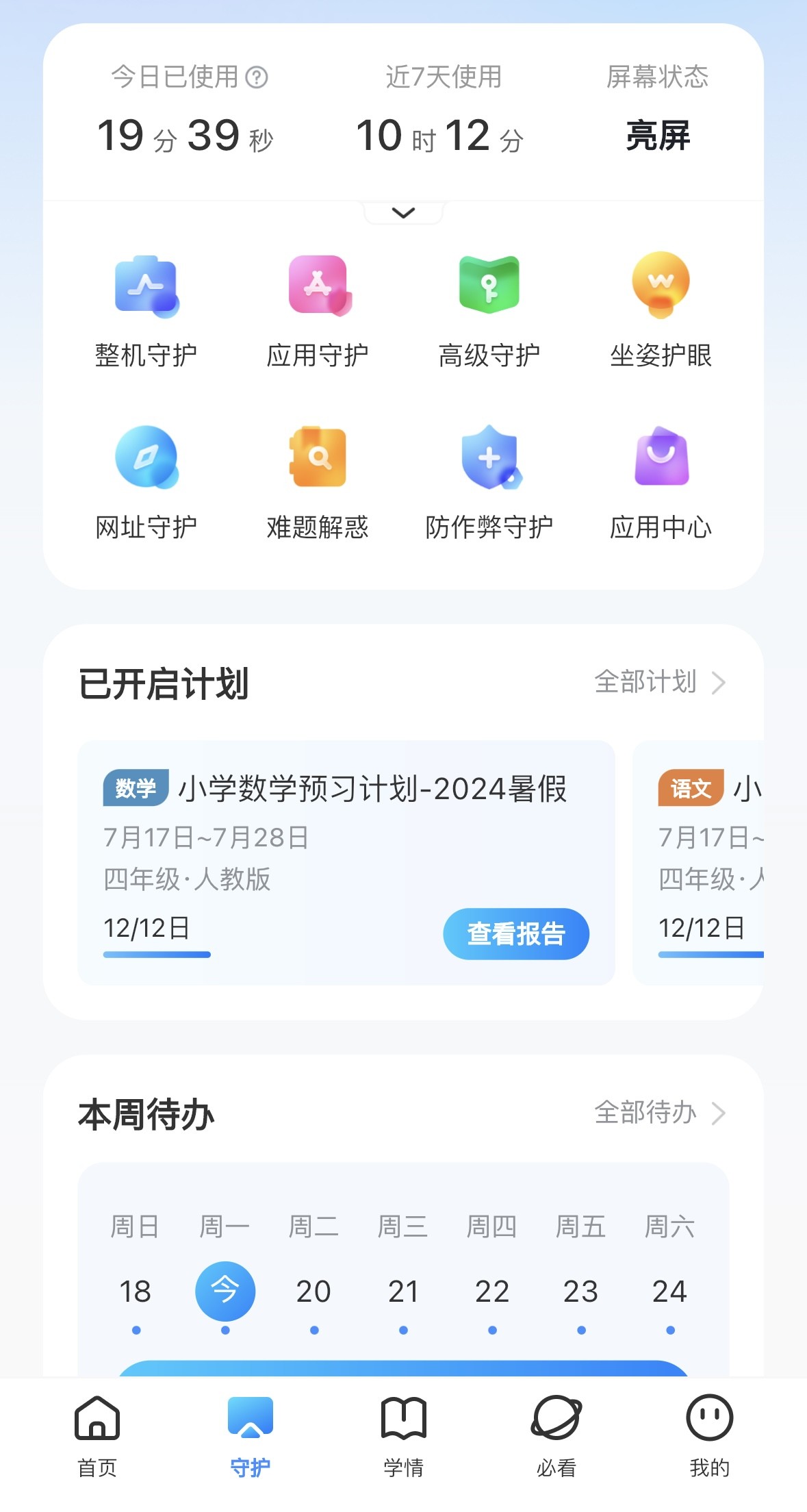Select day 21 周三 in the calendar
The height and width of the screenshot is (1512, 807).
tap(403, 1291)
